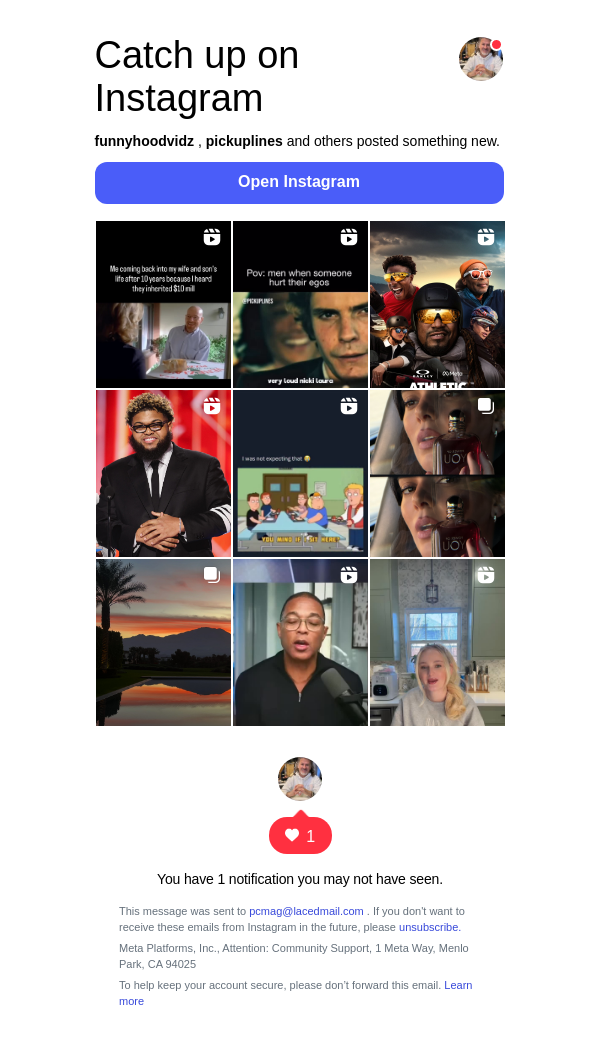Tap the Open Instagram button

pos(299,182)
